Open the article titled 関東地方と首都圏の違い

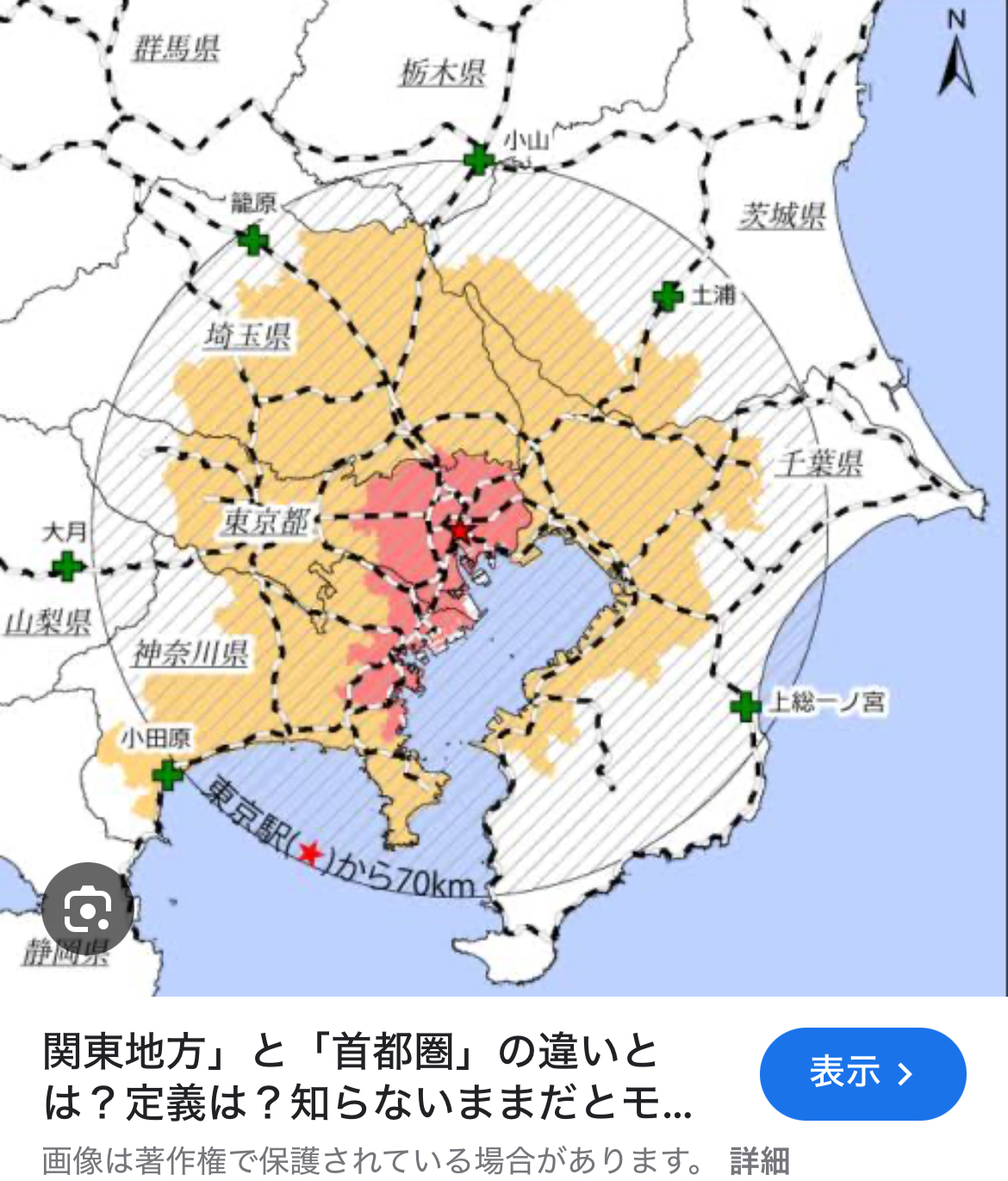pos(367,1077)
